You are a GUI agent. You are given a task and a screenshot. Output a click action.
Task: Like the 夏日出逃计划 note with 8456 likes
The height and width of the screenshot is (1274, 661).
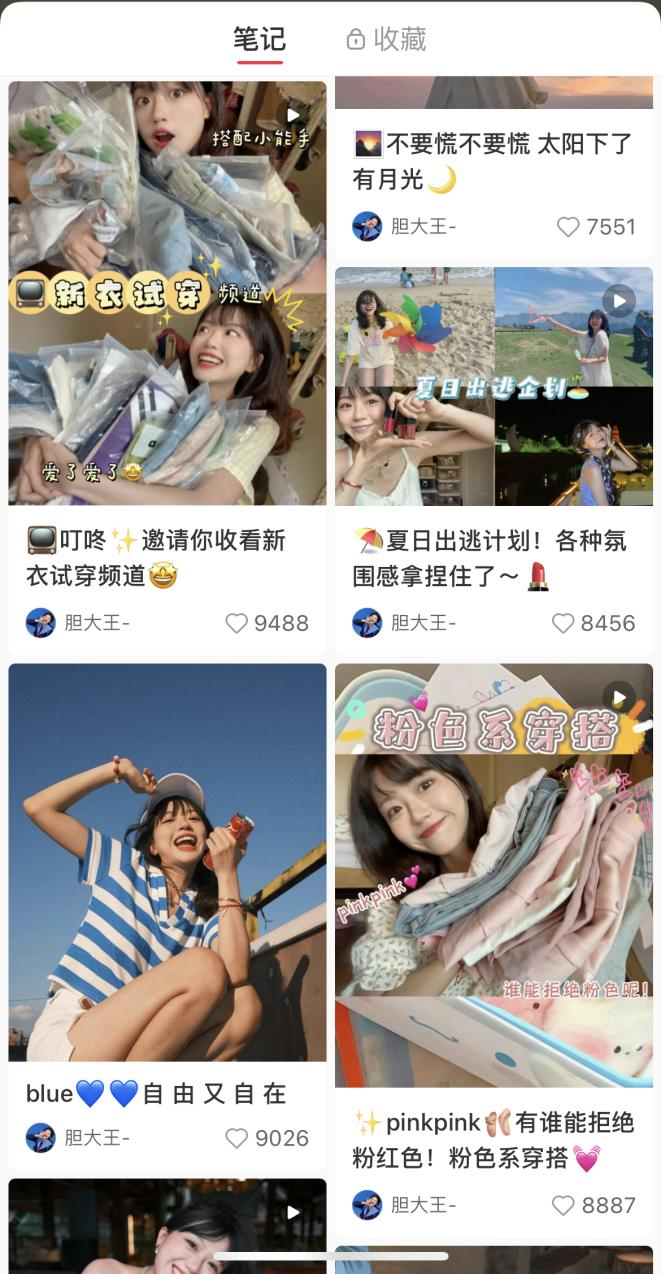pyautogui.click(x=564, y=624)
